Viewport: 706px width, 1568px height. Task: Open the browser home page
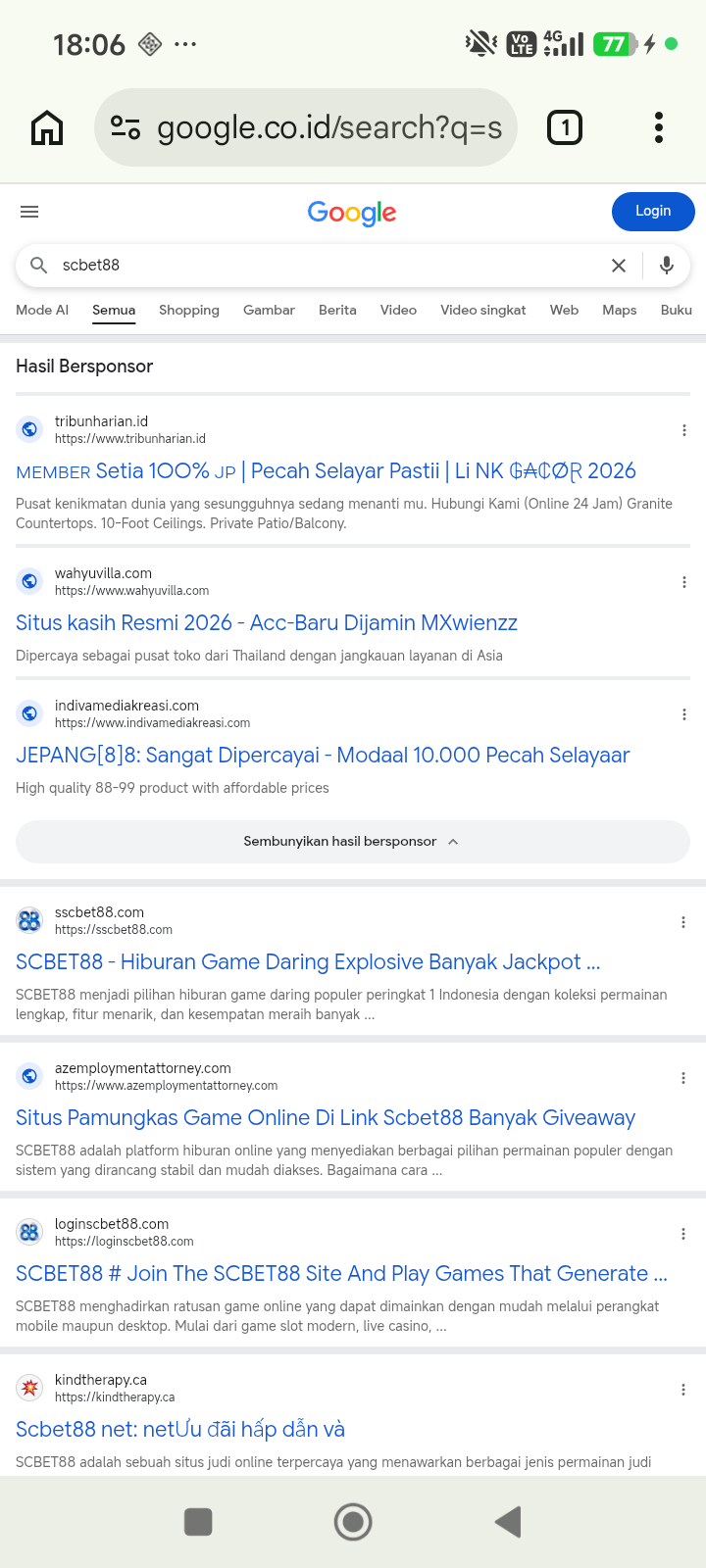47,127
